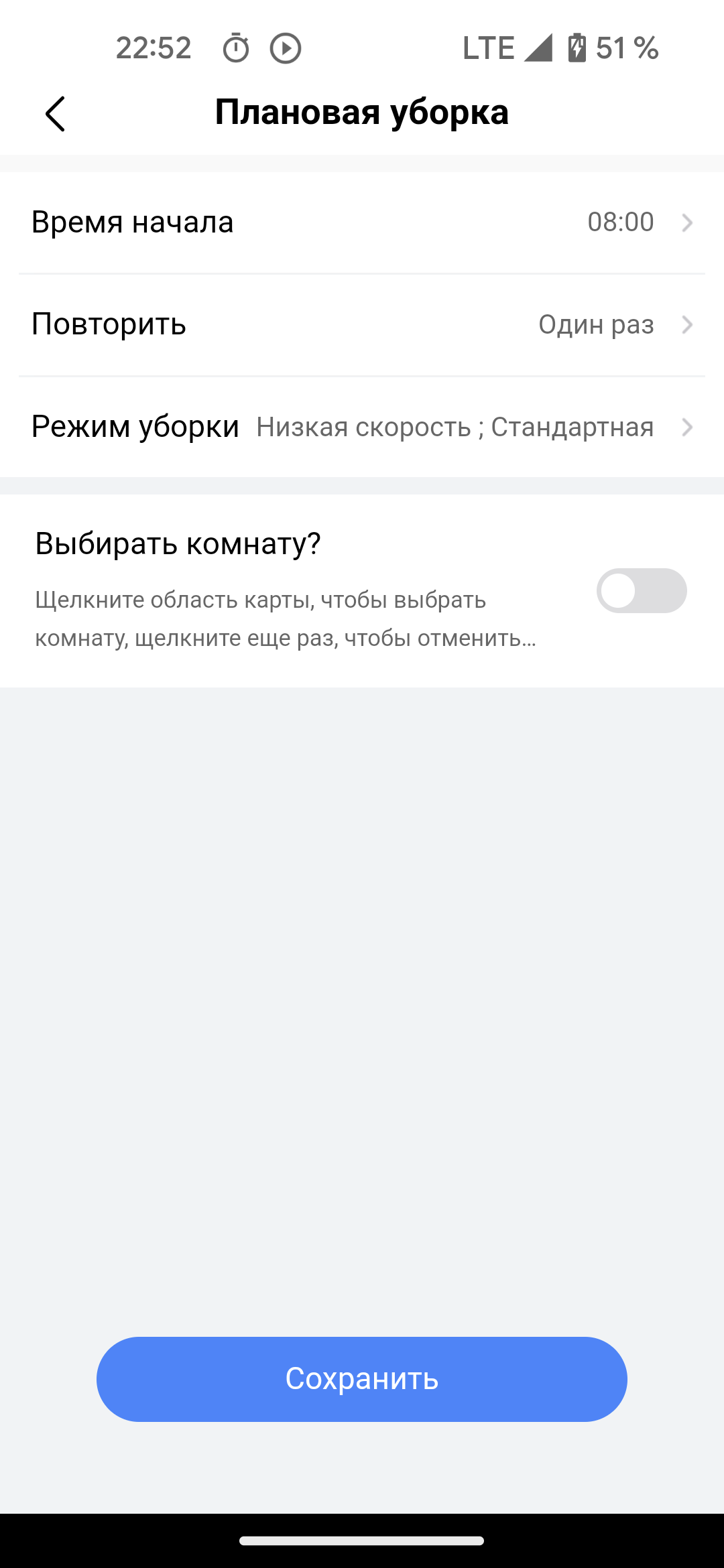Screen dimensions: 724x1568
Task: Enable the Выбирать комнату switch
Action: coord(641,591)
